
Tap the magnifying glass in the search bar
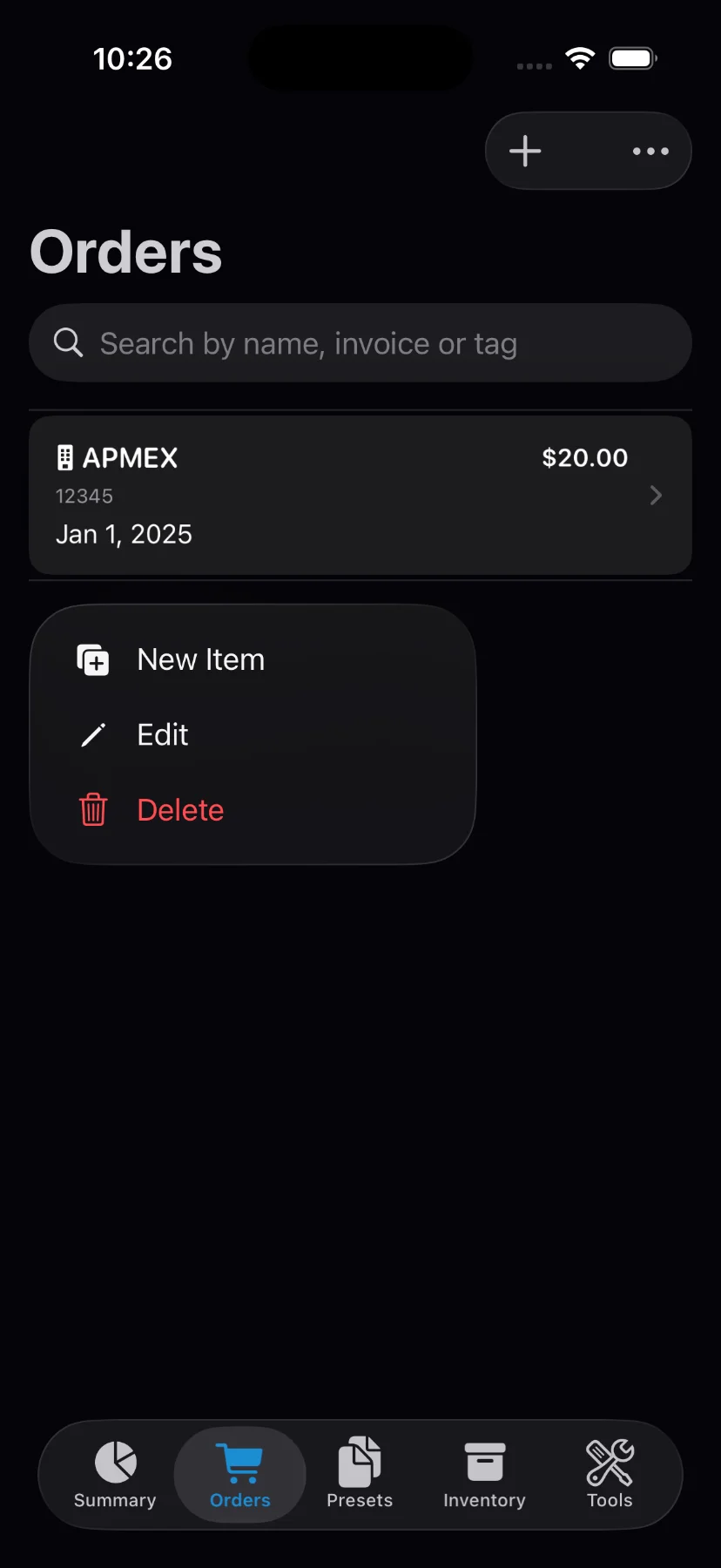67,342
